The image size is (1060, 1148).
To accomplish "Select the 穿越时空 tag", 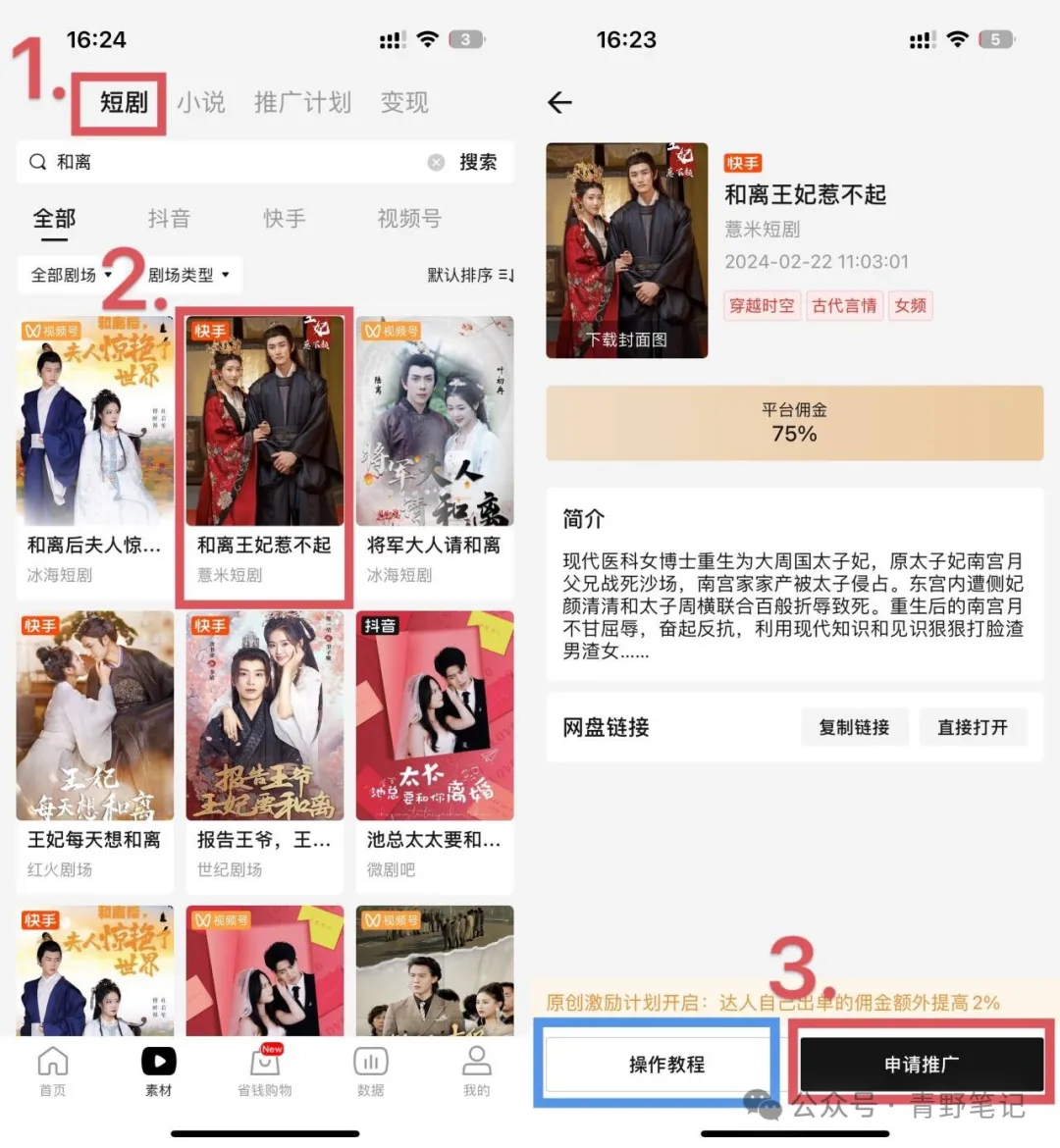I will click(x=762, y=305).
